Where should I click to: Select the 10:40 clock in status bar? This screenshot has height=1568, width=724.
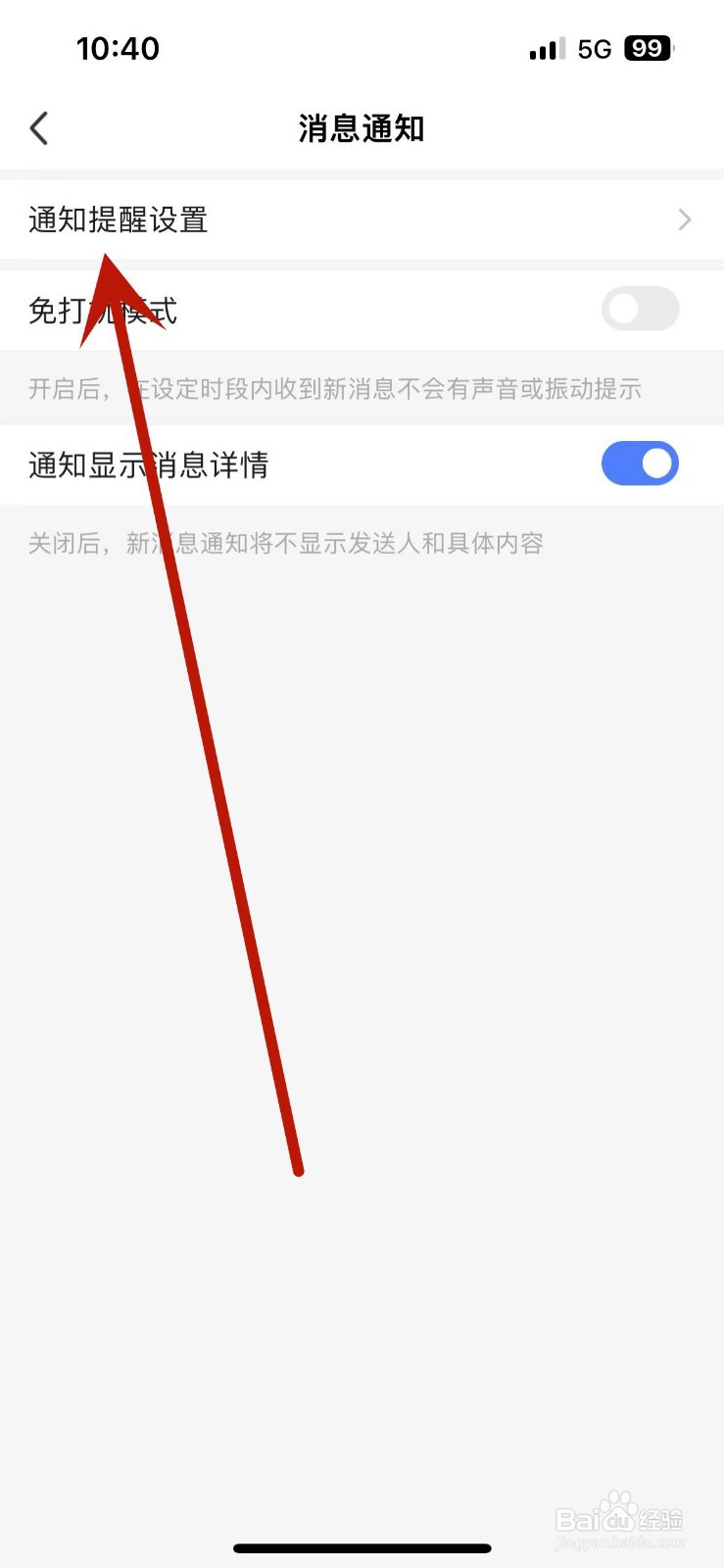(x=119, y=48)
